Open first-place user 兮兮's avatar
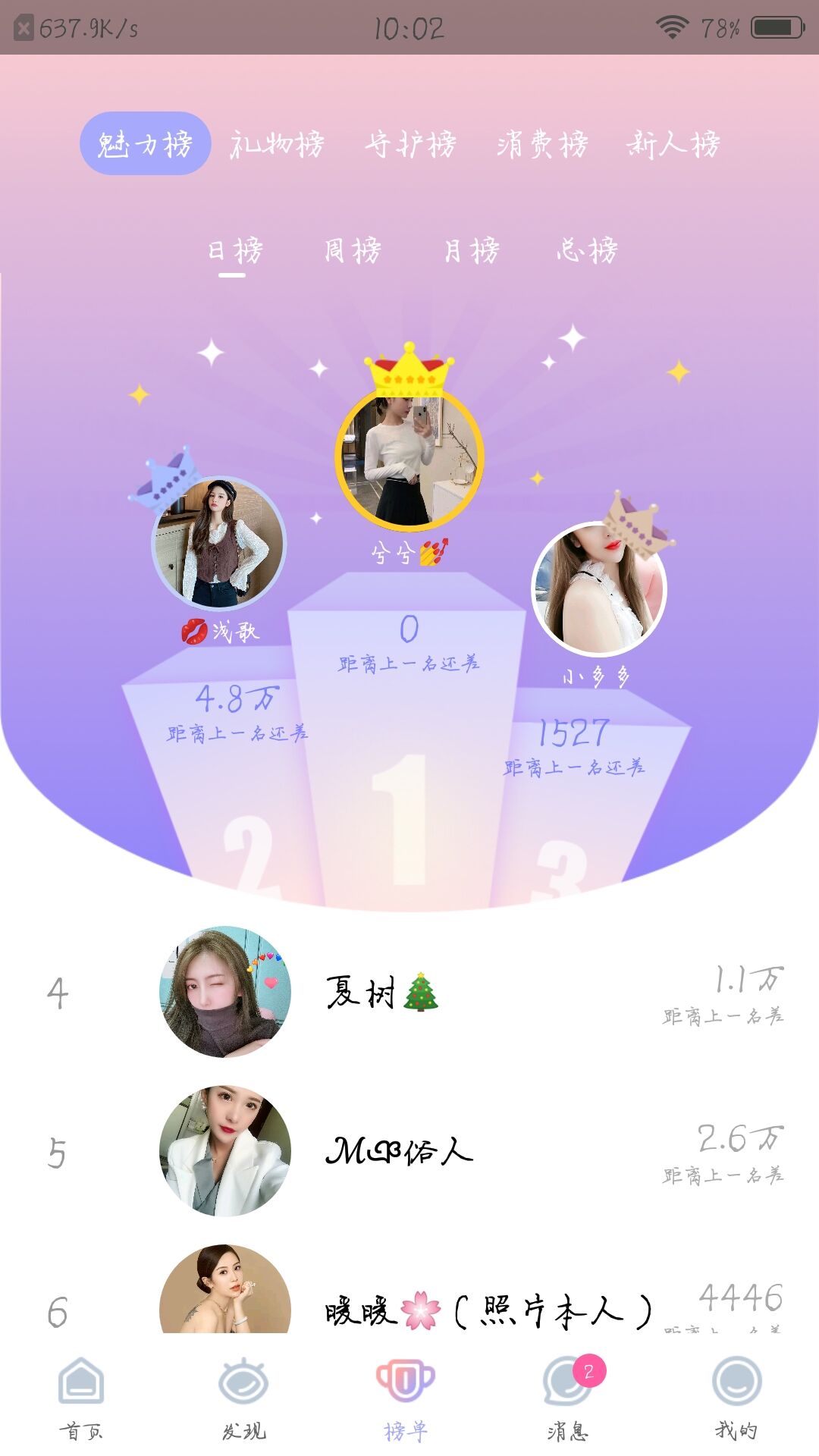The height and width of the screenshot is (1456, 819). pyautogui.click(x=409, y=458)
